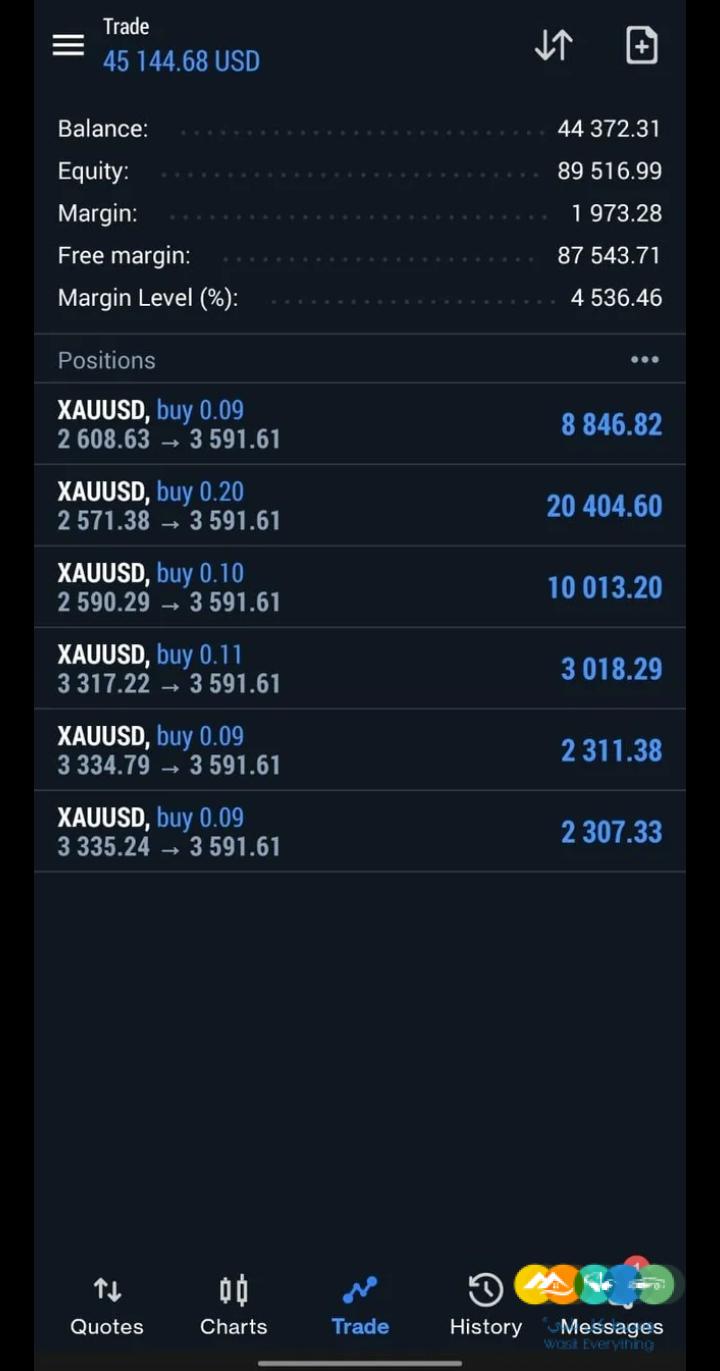Tap the new order icon
The height and width of the screenshot is (1371, 720).
click(x=641, y=45)
